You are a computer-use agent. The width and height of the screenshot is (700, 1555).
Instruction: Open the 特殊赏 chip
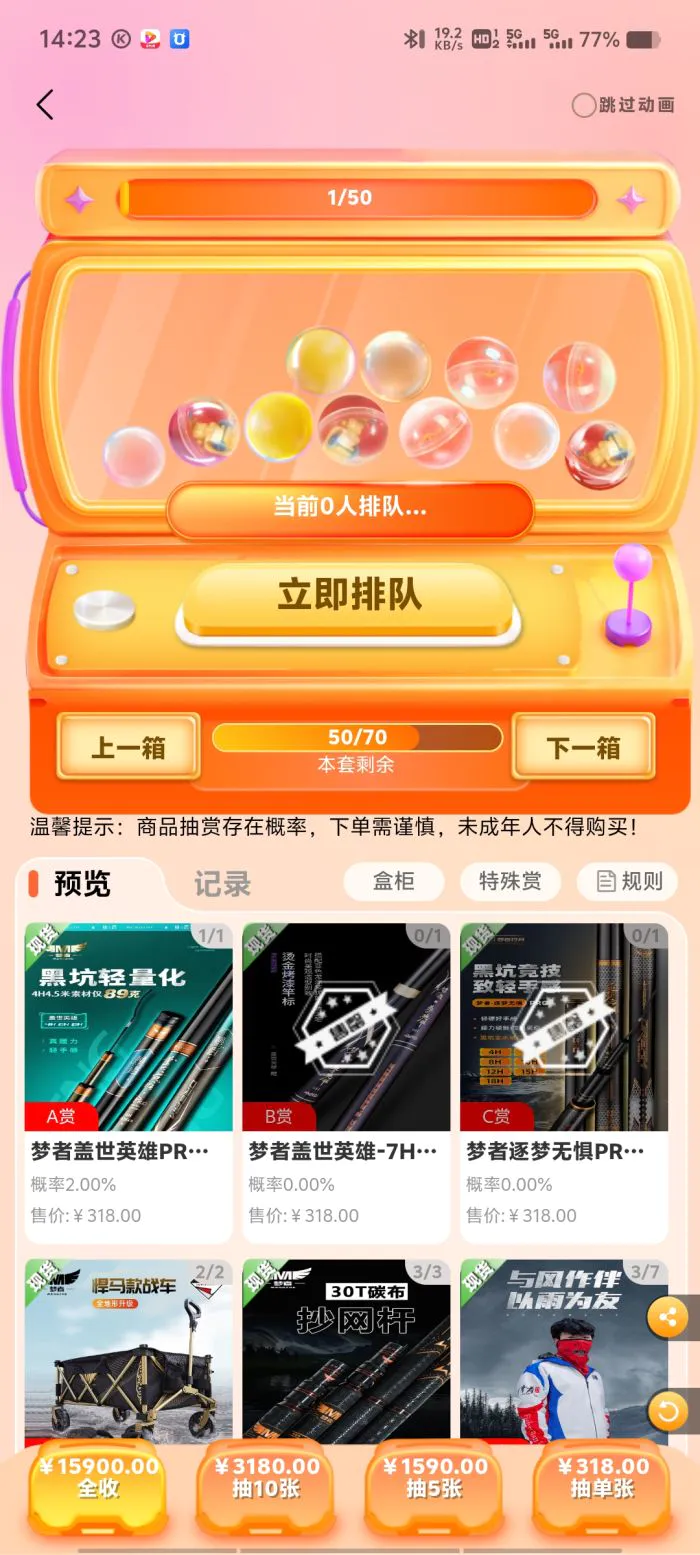coord(510,881)
